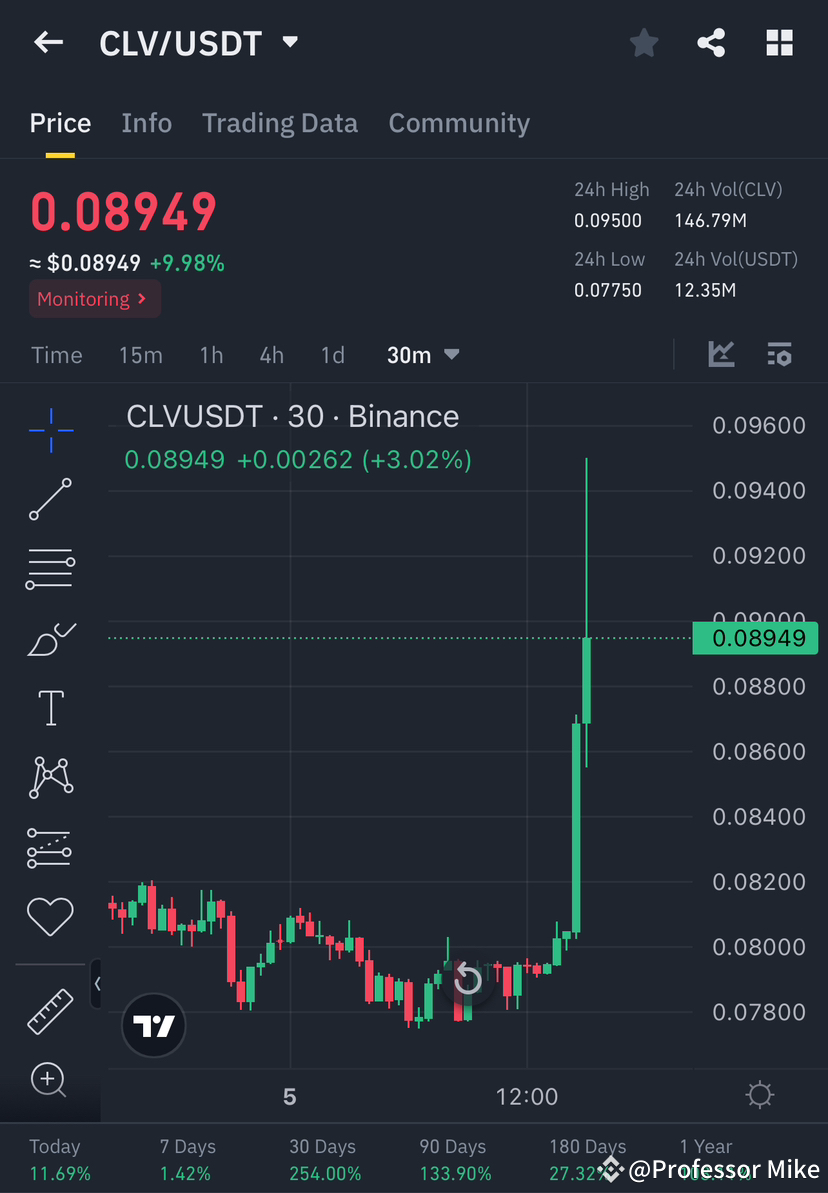Image resolution: width=828 pixels, height=1193 pixels.
Task: Open the Community tab
Action: point(459,122)
